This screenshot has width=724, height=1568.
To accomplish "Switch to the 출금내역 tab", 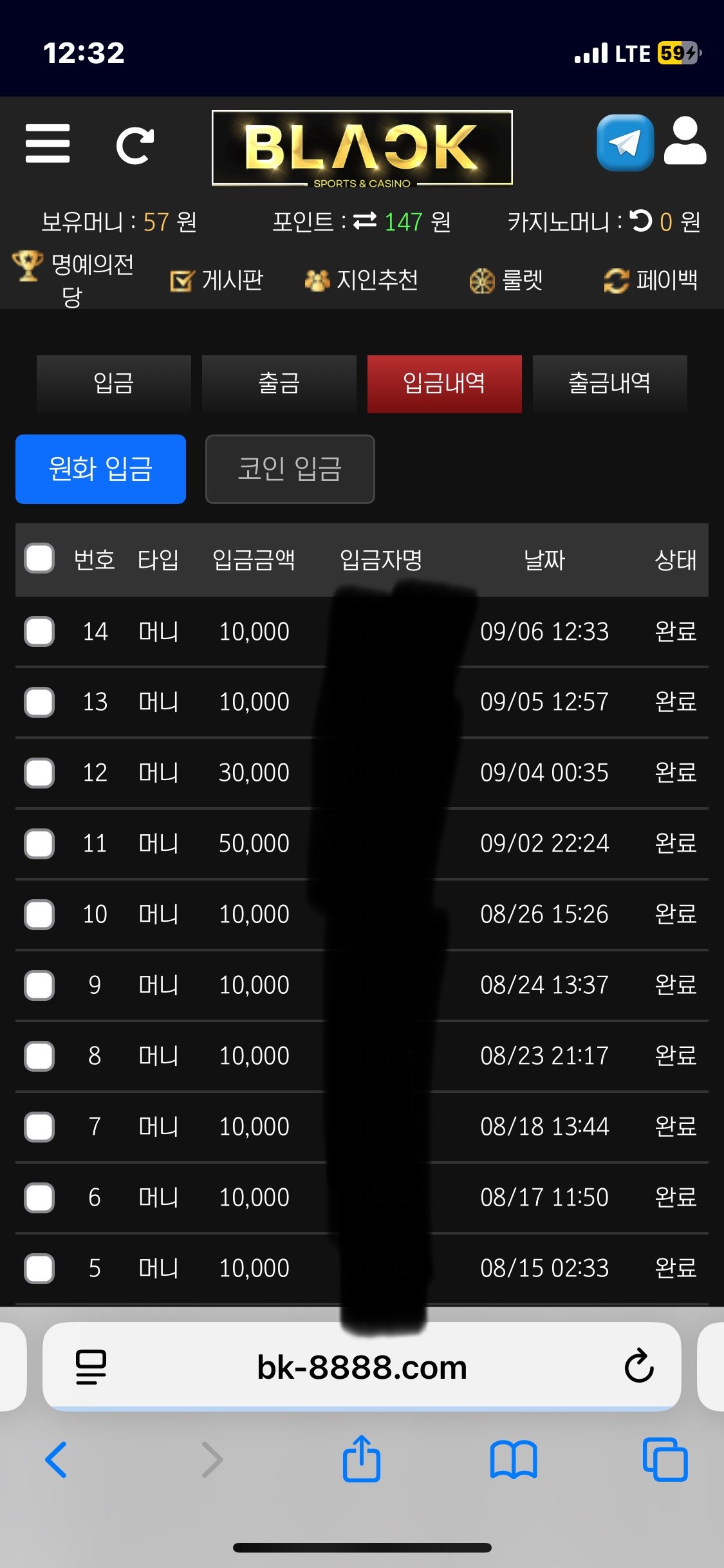I will click(609, 384).
